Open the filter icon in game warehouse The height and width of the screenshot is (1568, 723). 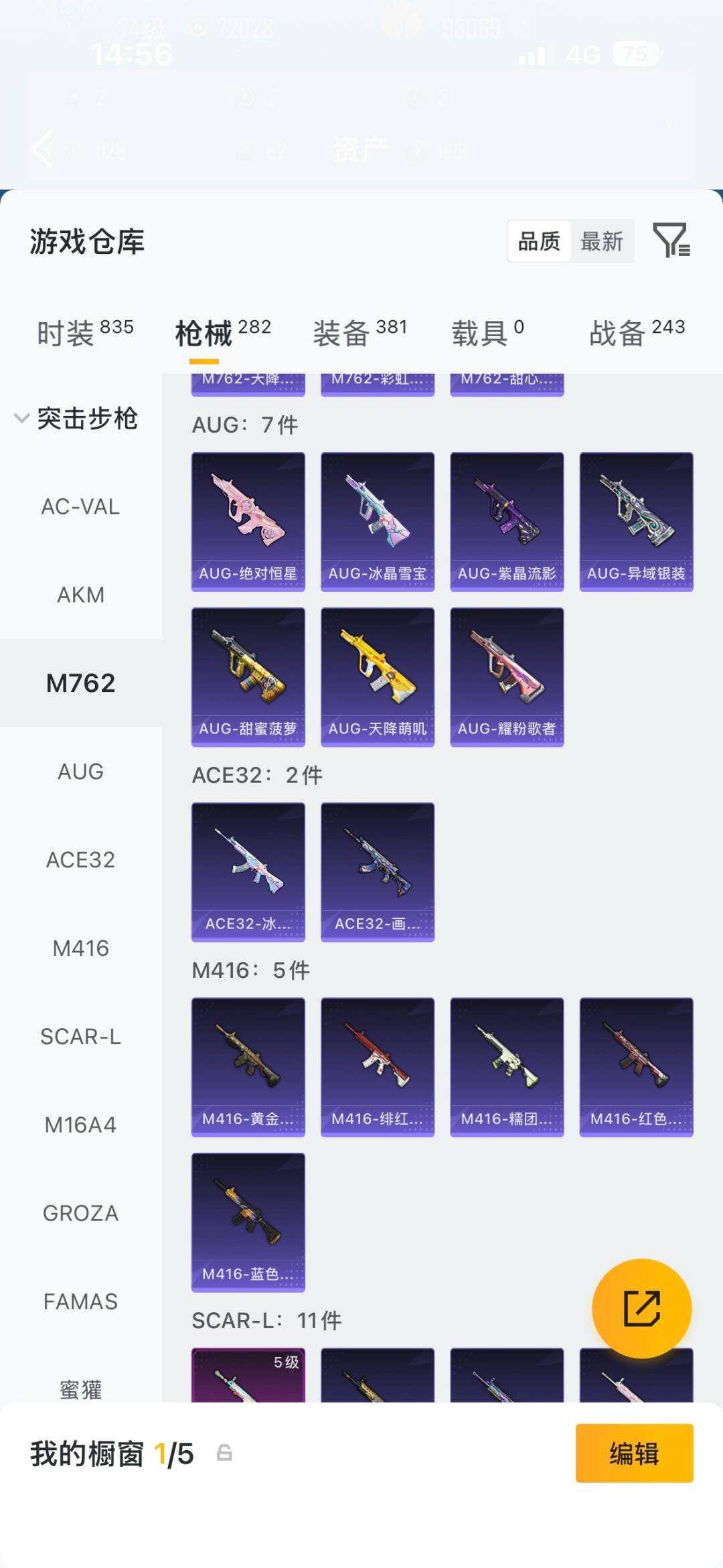tap(671, 240)
